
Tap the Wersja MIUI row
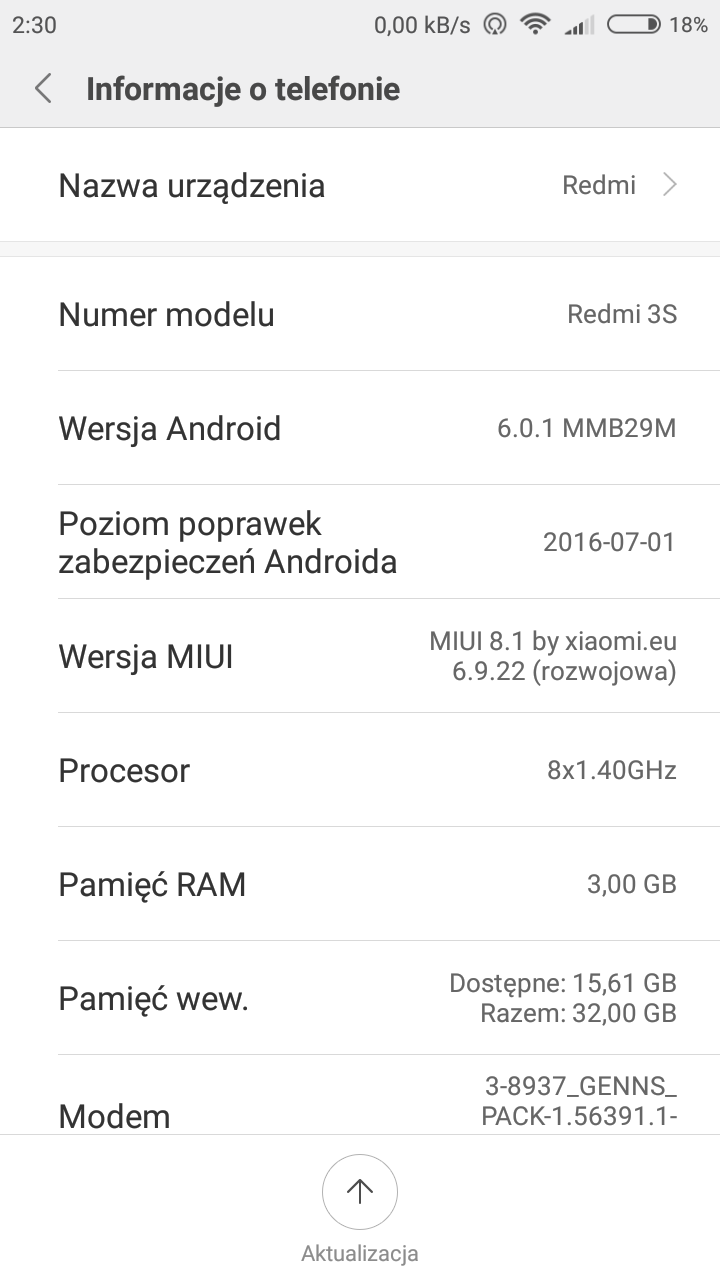pos(360,656)
